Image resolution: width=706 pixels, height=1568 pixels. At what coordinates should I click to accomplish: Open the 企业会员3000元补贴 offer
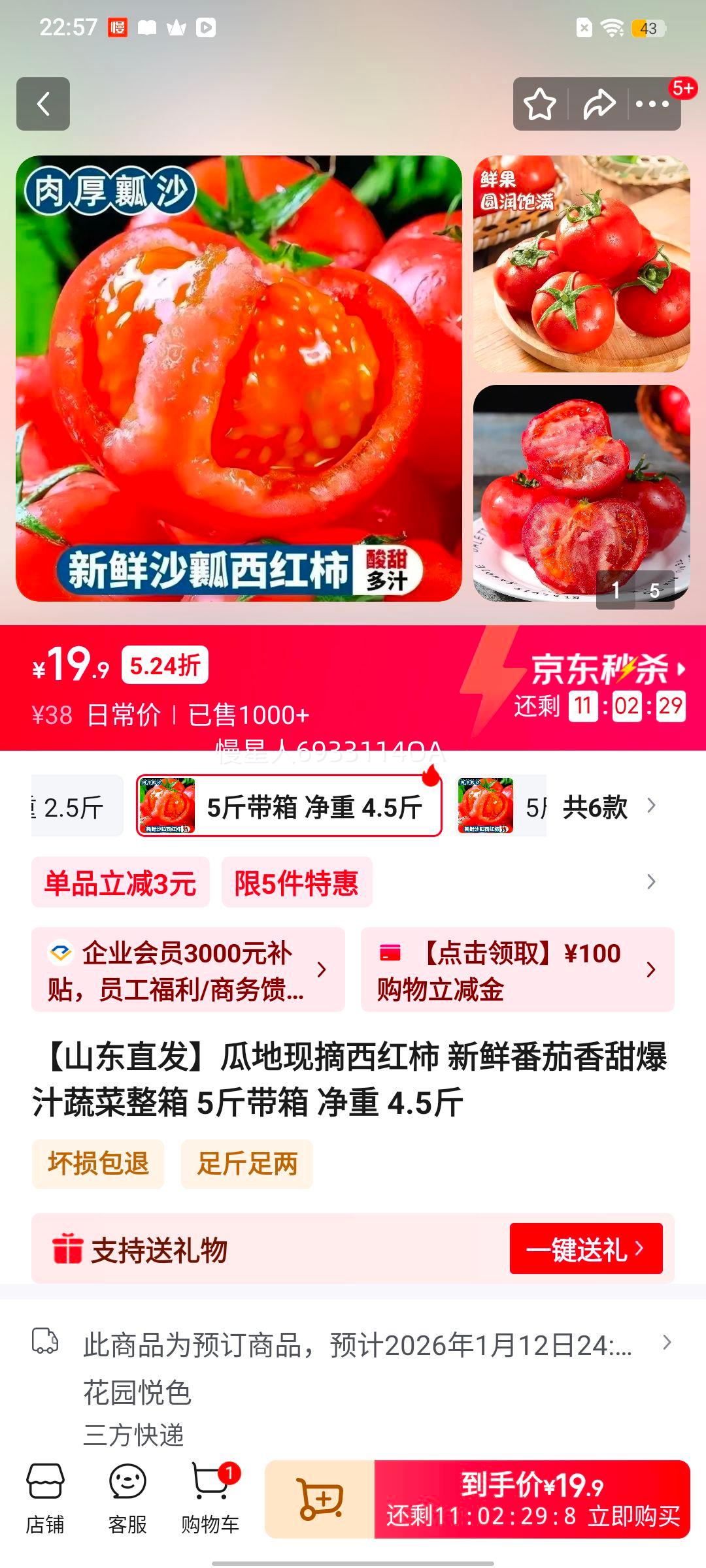click(x=188, y=970)
